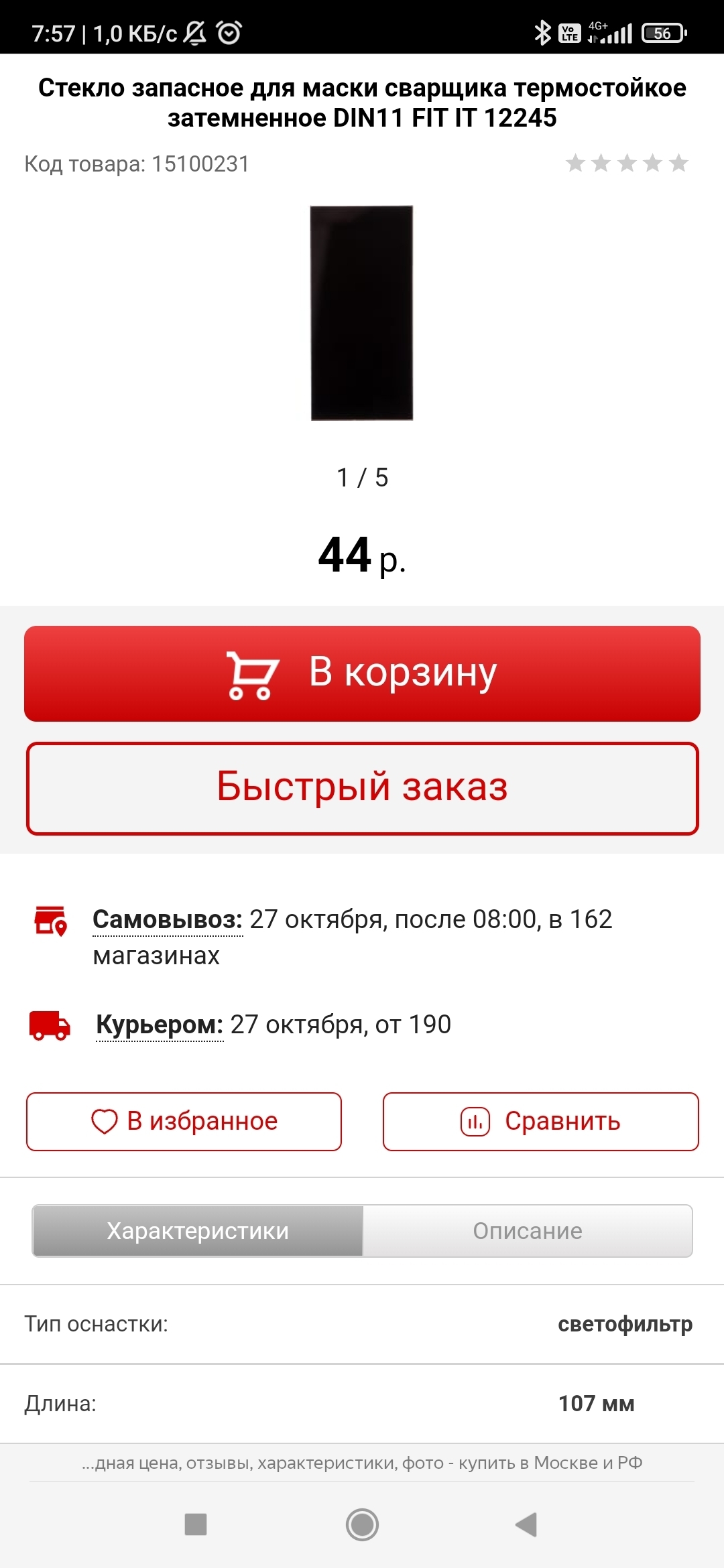This screenshot has height=1568, width=724.
Task: Tap the Быстрый заказ button
Action: pyautogui.click(x=362, y=788)
